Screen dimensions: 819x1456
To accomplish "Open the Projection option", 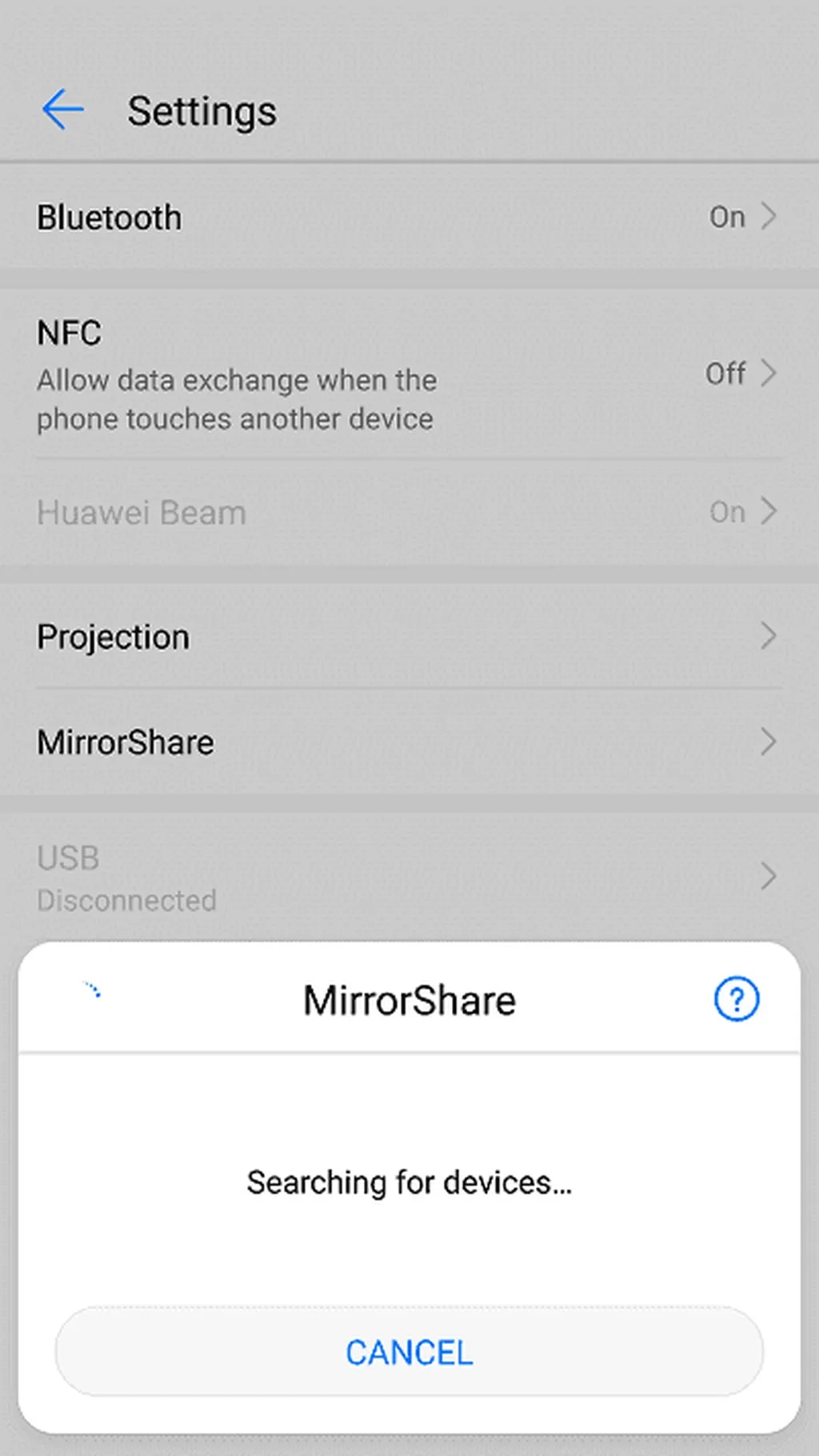I will point(408,637).
